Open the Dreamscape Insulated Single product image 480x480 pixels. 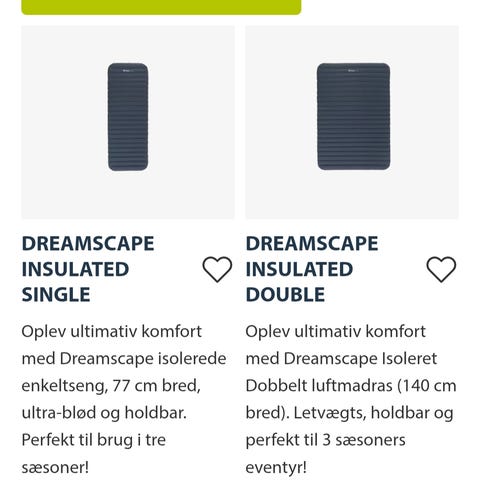tap(128, 122)
